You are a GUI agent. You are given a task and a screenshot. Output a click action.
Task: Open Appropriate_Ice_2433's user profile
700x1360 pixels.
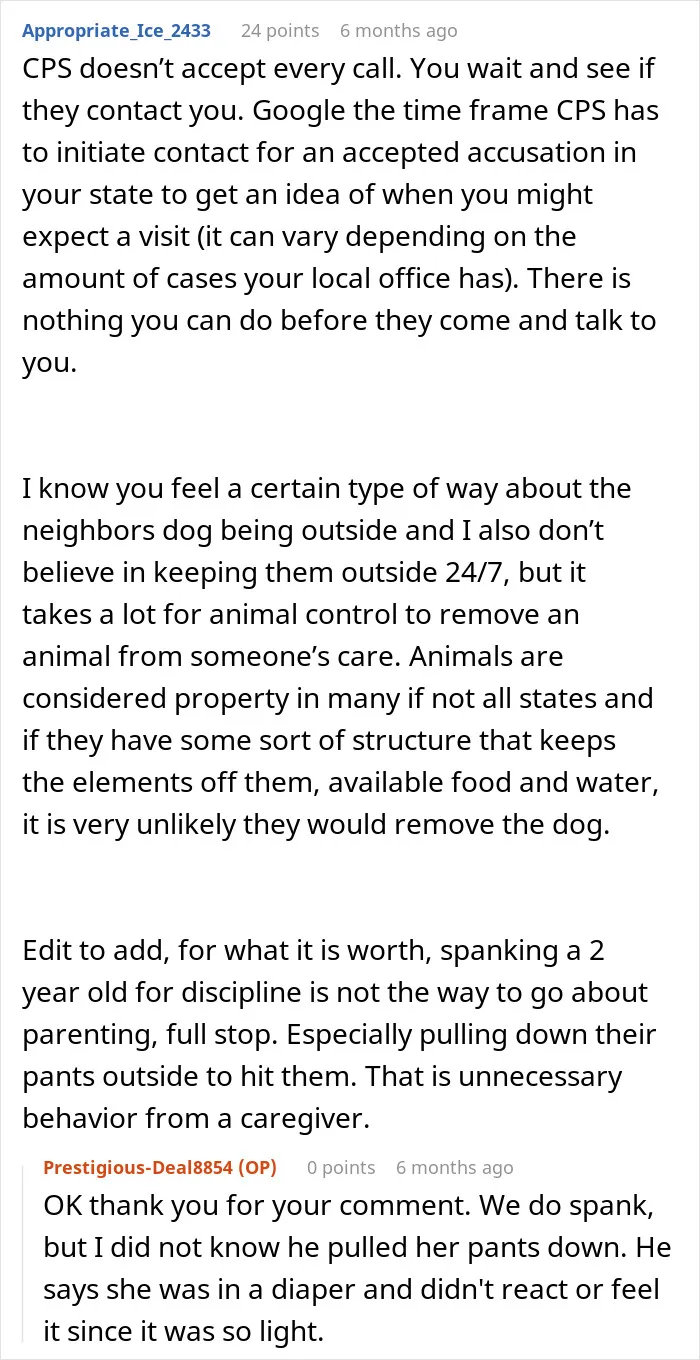coord(116,30)
